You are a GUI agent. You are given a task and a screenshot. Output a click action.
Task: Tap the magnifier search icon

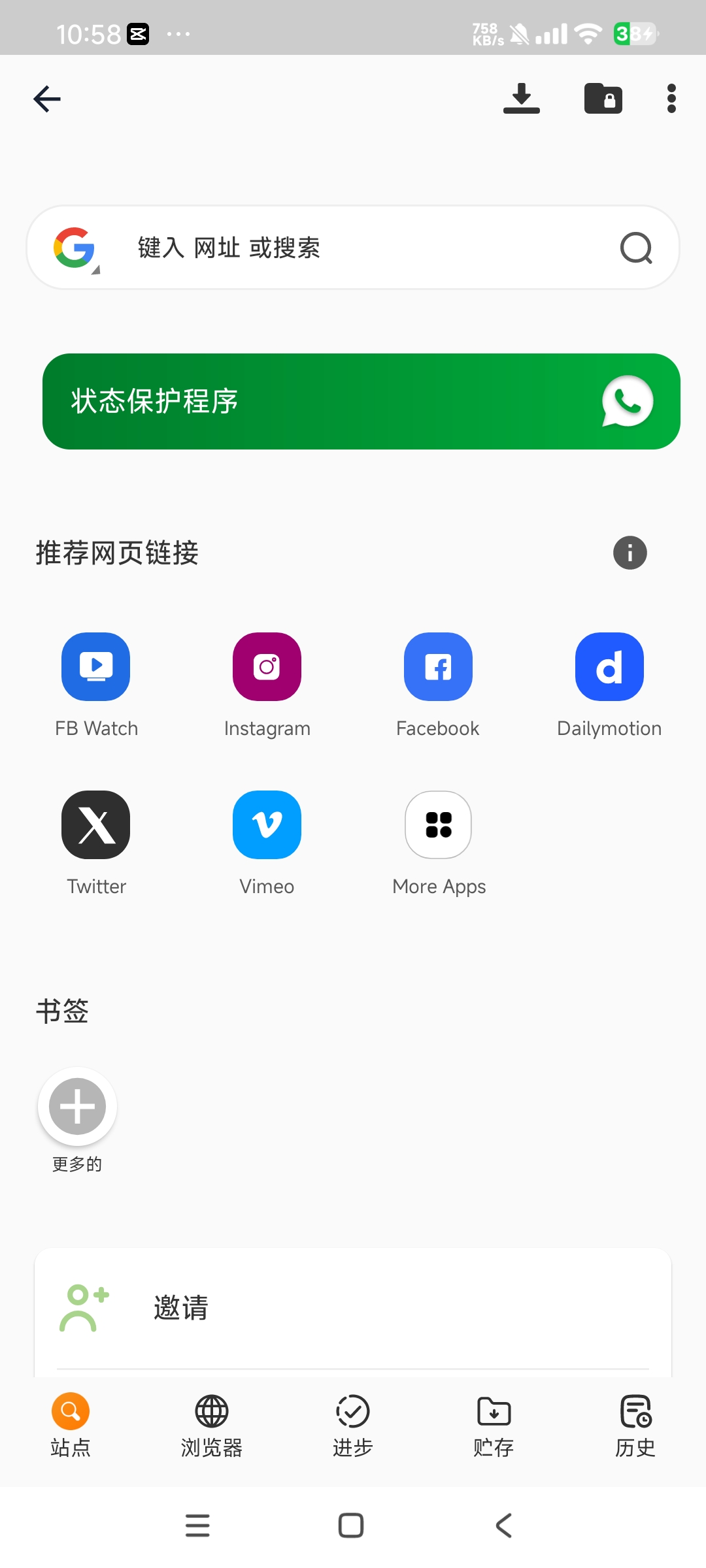coord(636,248)
